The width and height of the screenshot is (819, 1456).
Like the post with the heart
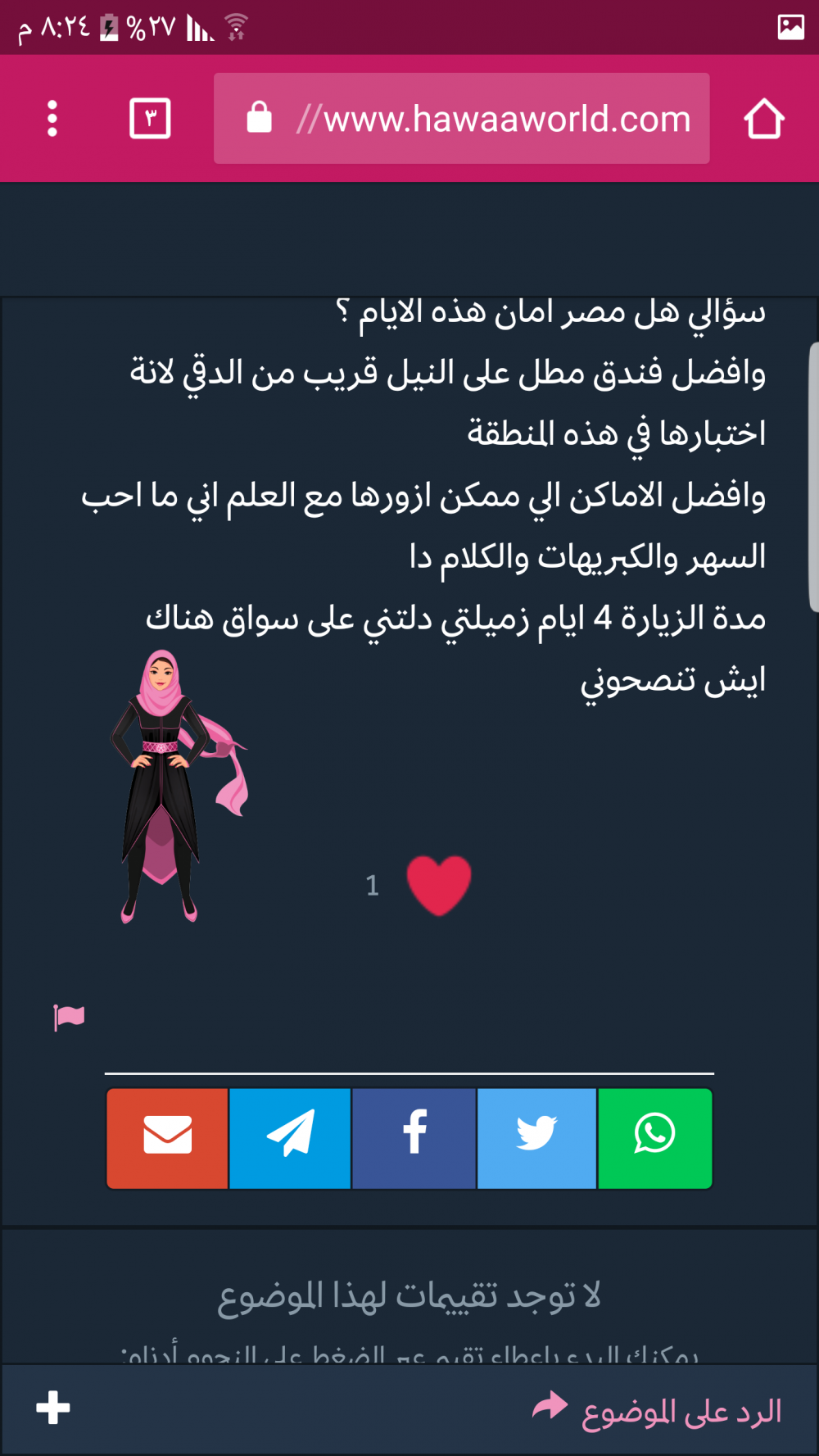[x=439, y=885]
